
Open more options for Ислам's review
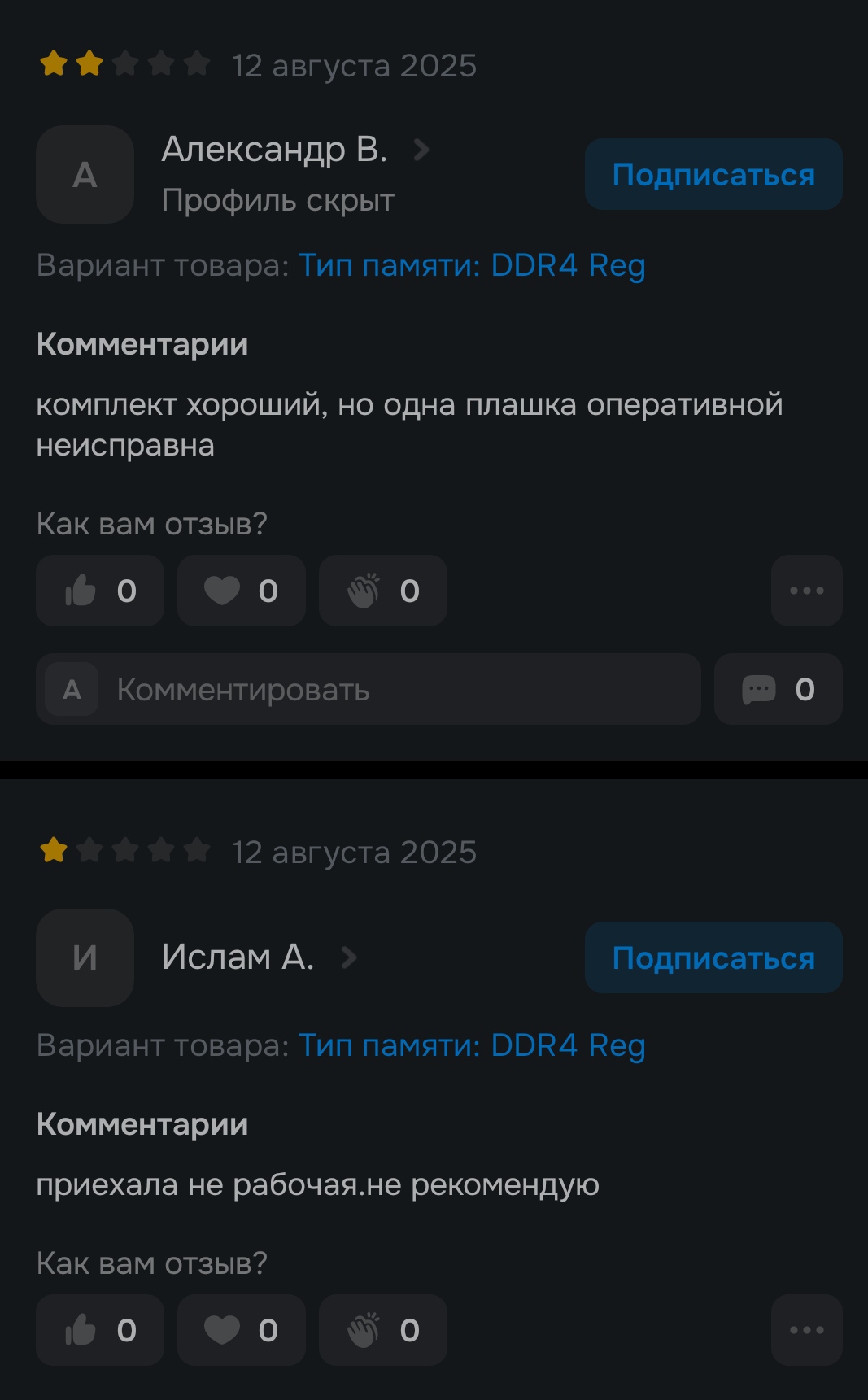(x=806, y=1330)
